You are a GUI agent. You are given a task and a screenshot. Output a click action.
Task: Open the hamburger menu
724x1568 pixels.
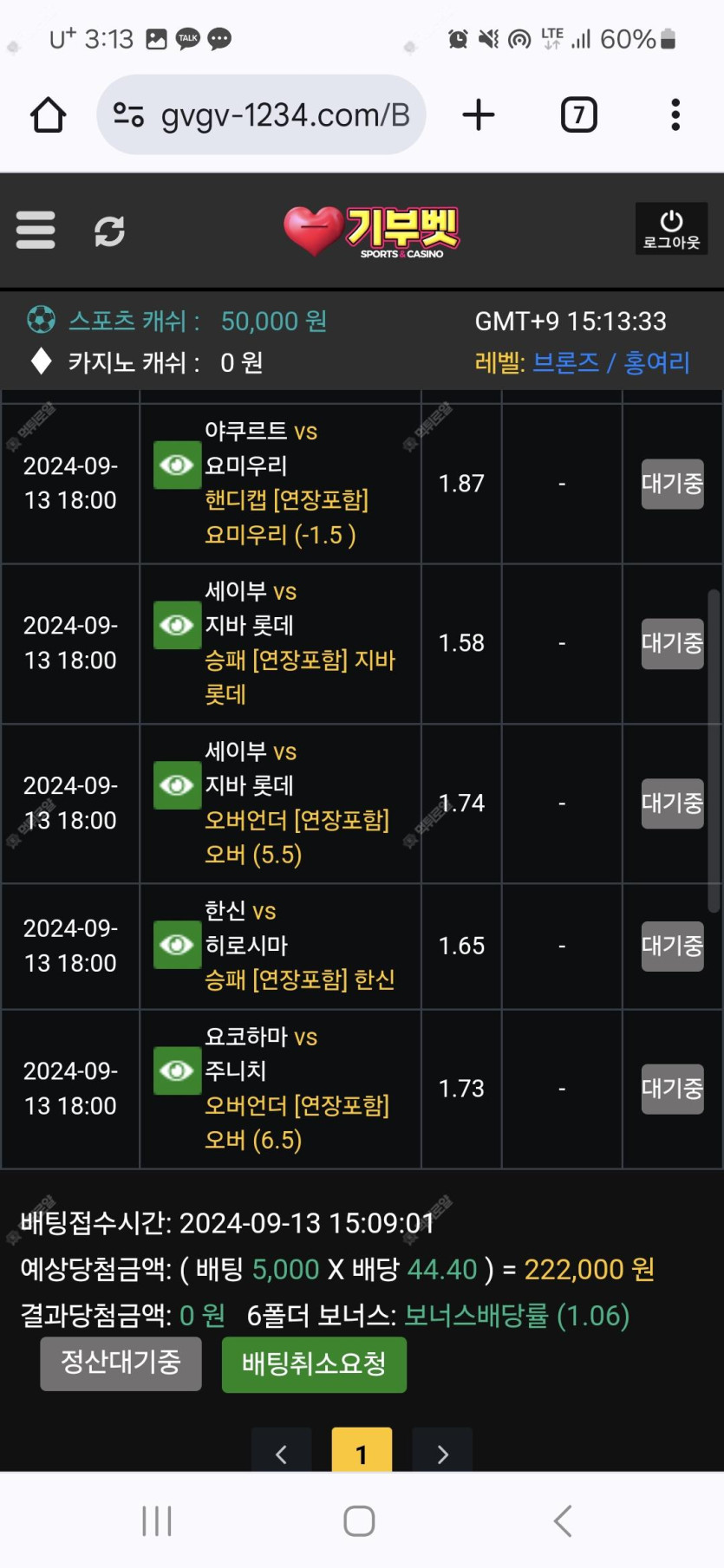(36, 231)
